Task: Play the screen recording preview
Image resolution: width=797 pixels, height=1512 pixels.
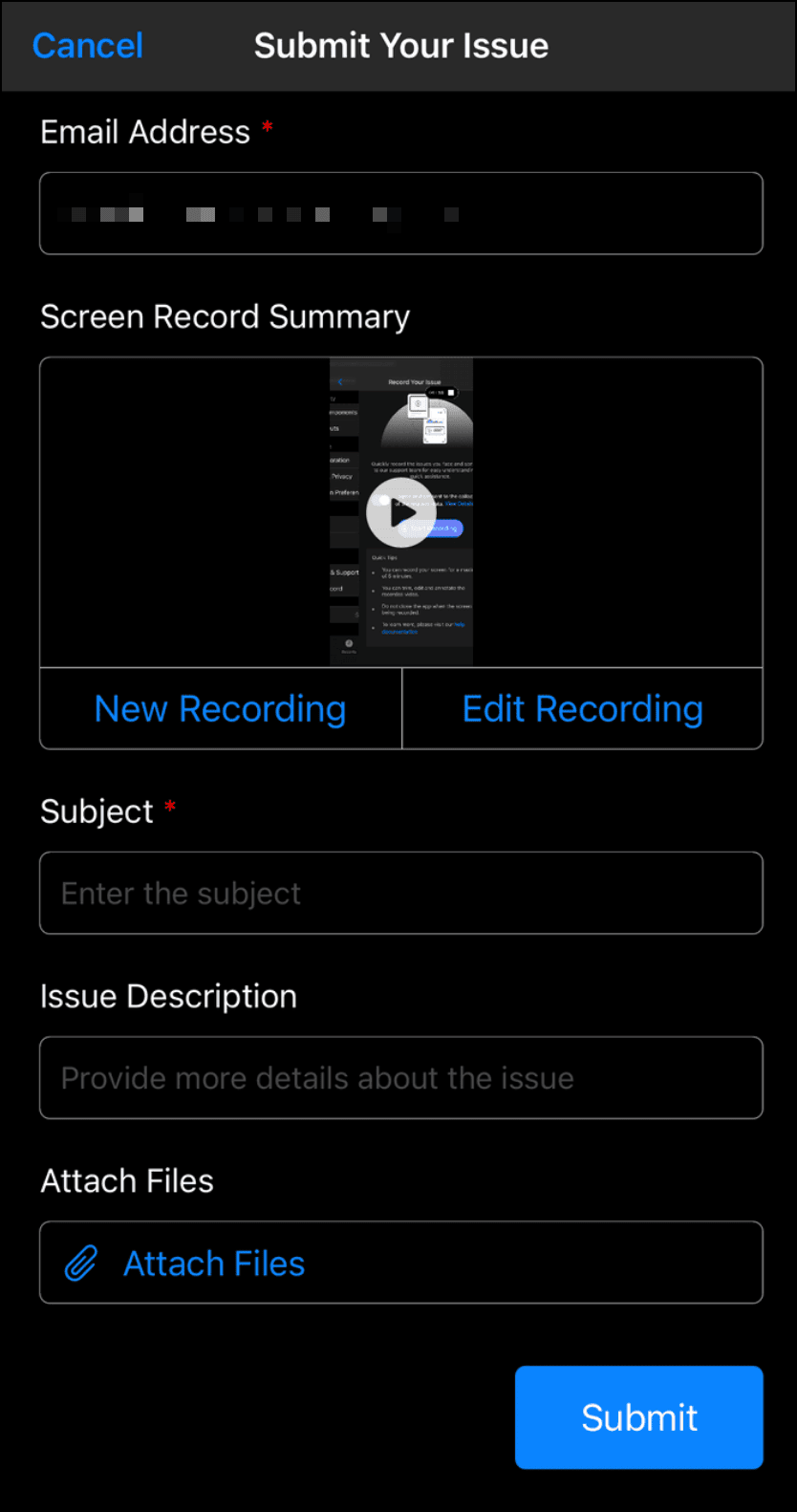Action: (x=400, y=513)
